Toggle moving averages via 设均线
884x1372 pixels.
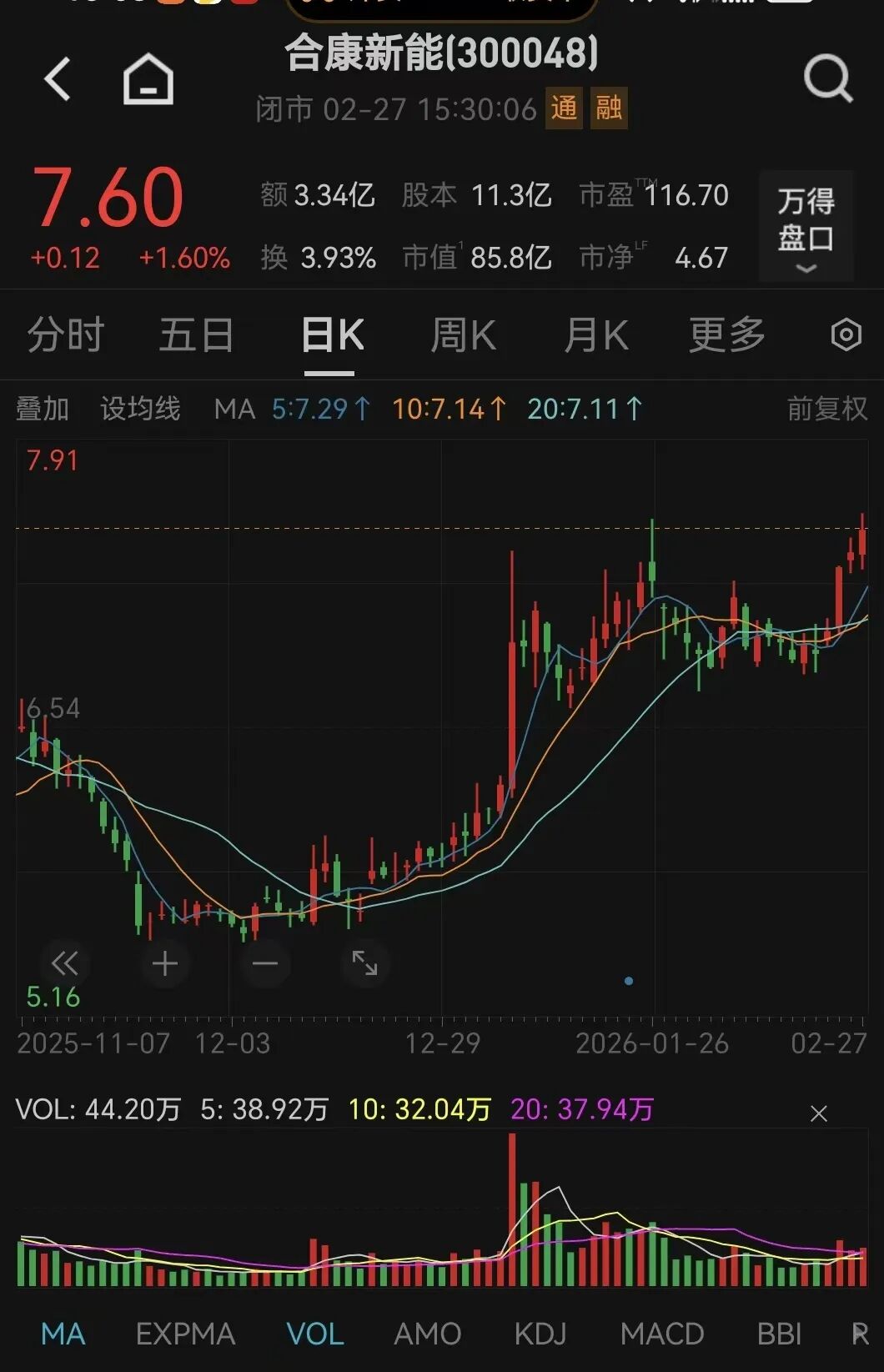pos(139,409)
